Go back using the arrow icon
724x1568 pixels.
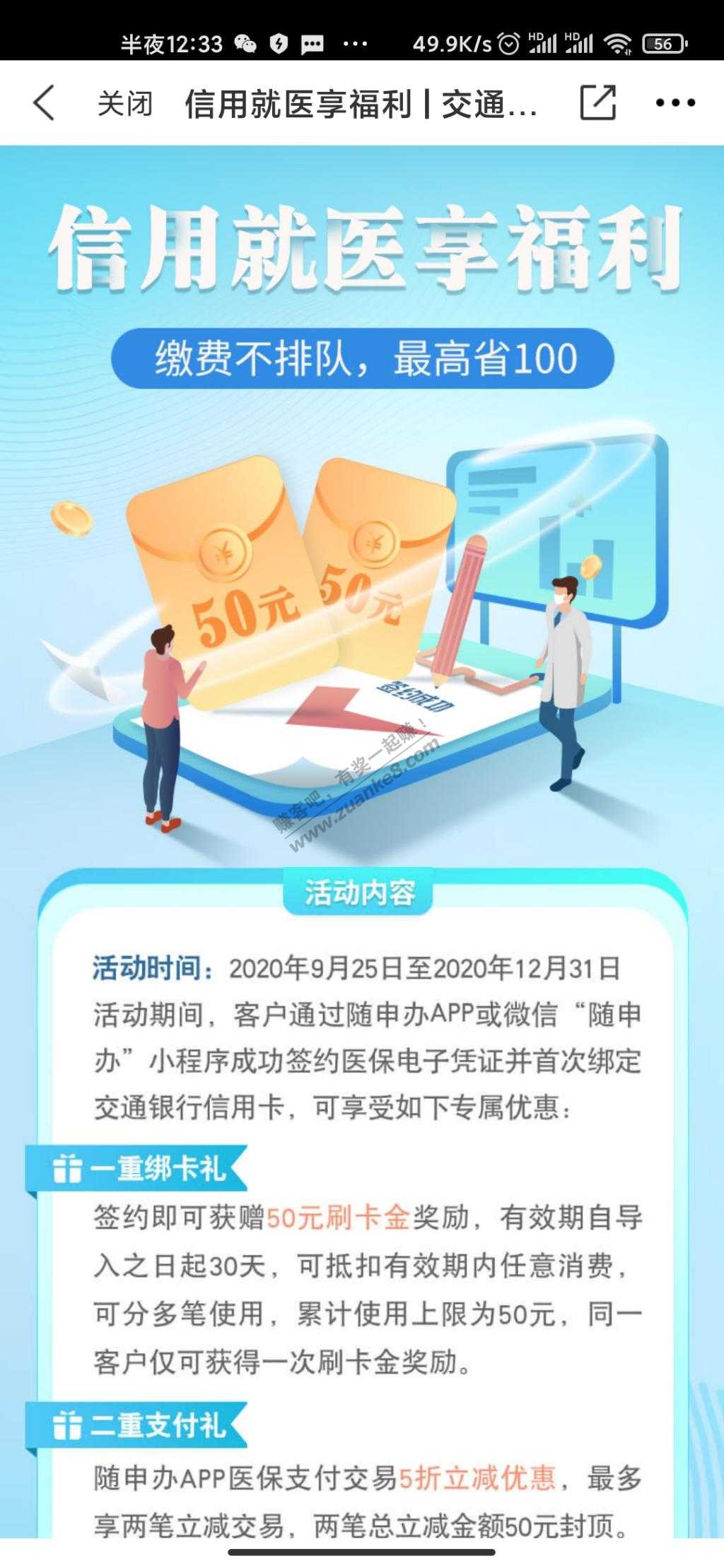click(x=44, y=103)
